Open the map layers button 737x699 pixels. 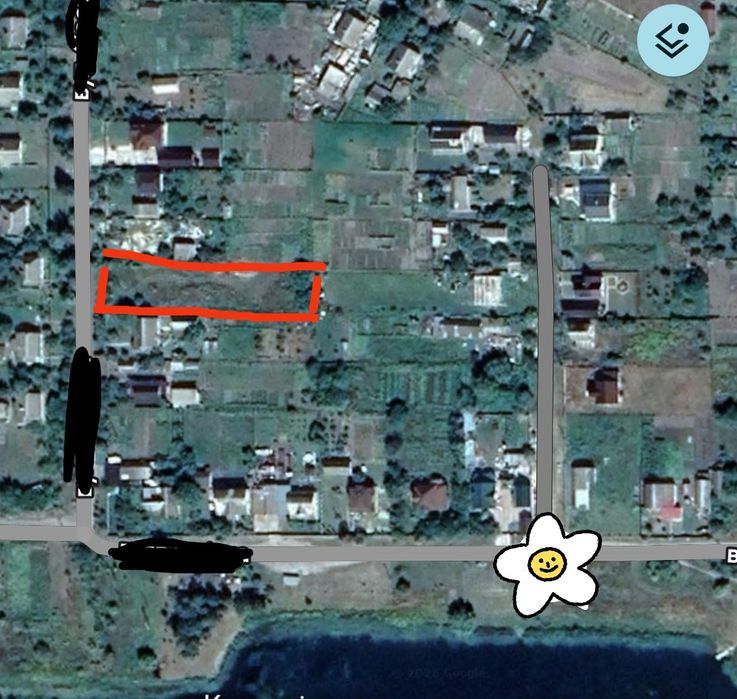(x=673, y=41)
